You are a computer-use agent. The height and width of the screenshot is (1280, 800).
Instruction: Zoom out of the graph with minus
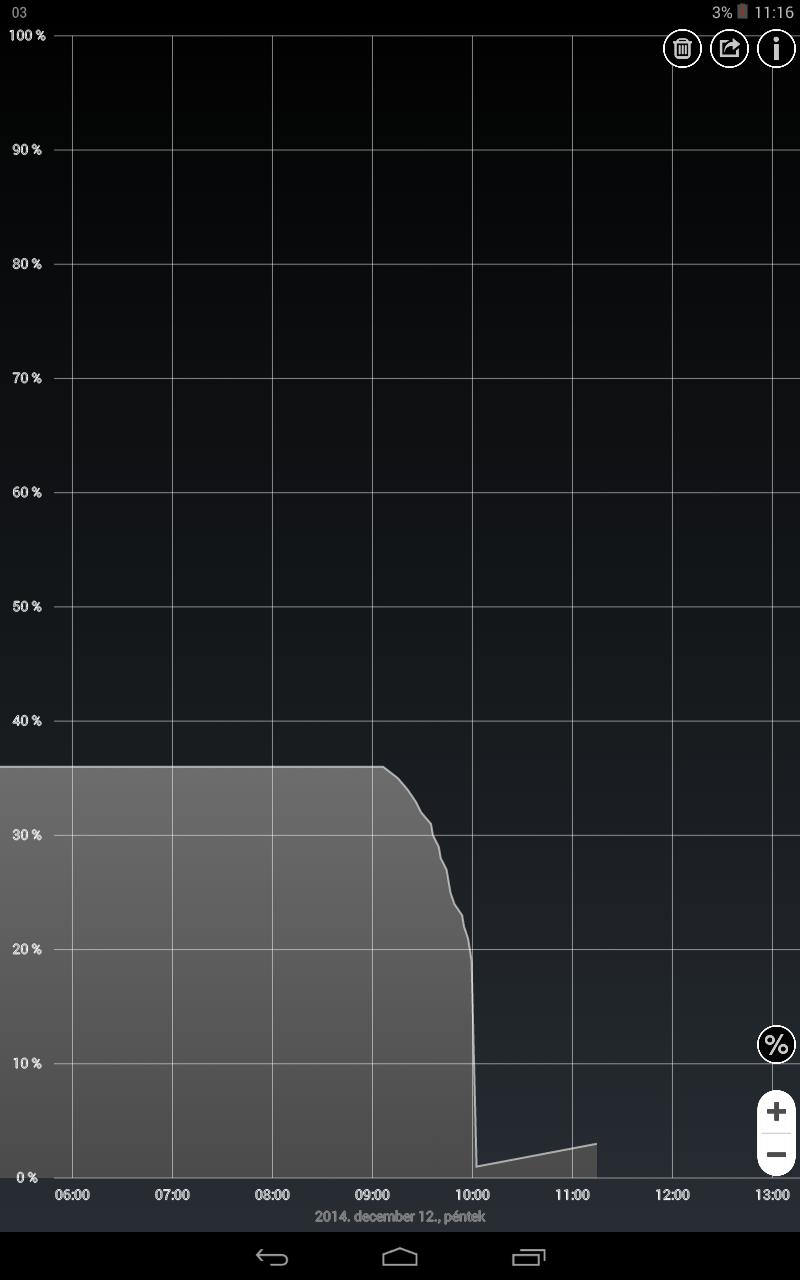click(776, 1155)
